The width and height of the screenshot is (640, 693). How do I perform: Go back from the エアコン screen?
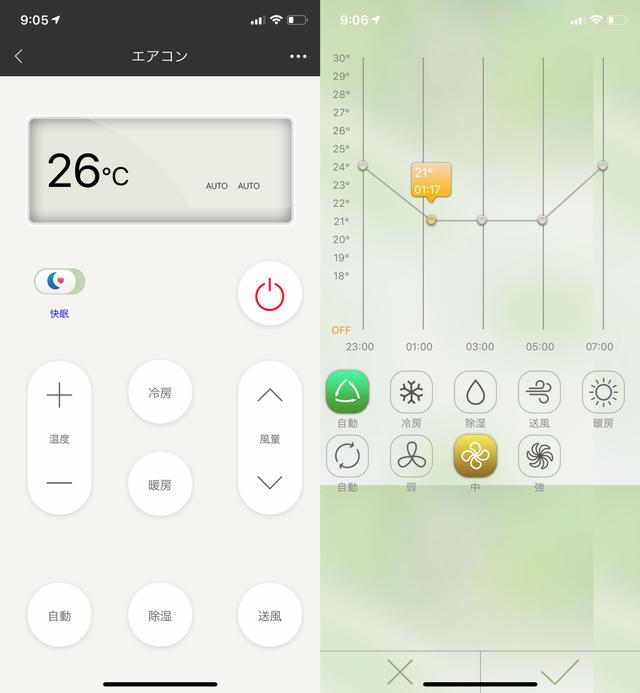pos(19,56)
